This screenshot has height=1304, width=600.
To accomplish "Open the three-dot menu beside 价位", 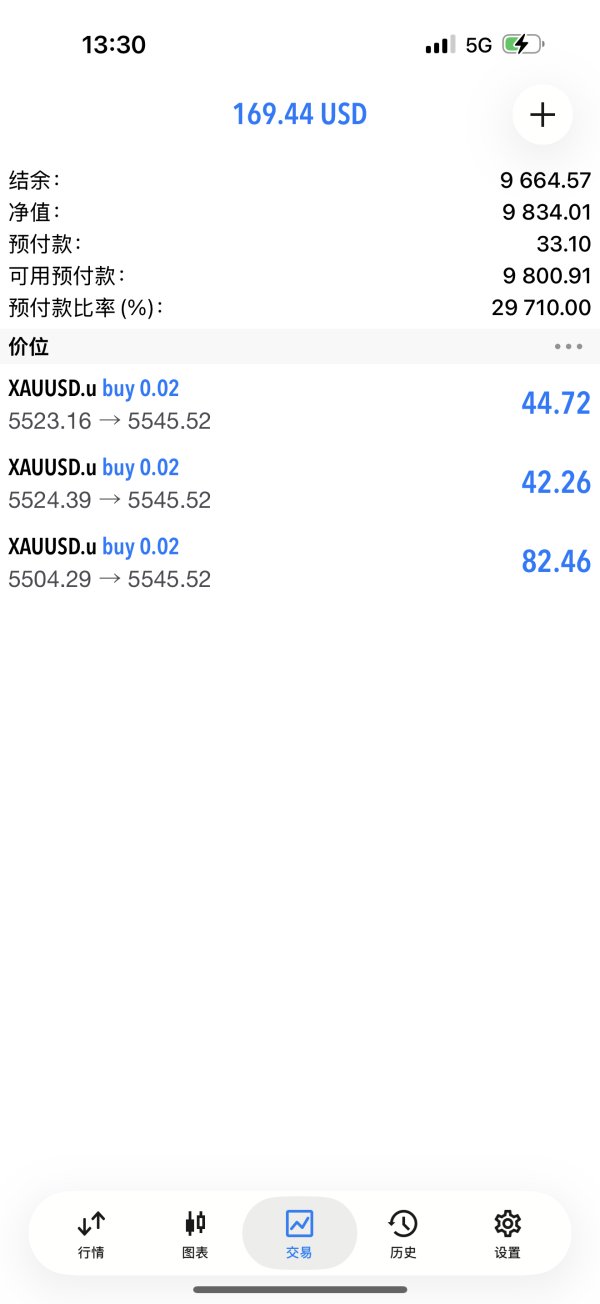I will (568, 347).
